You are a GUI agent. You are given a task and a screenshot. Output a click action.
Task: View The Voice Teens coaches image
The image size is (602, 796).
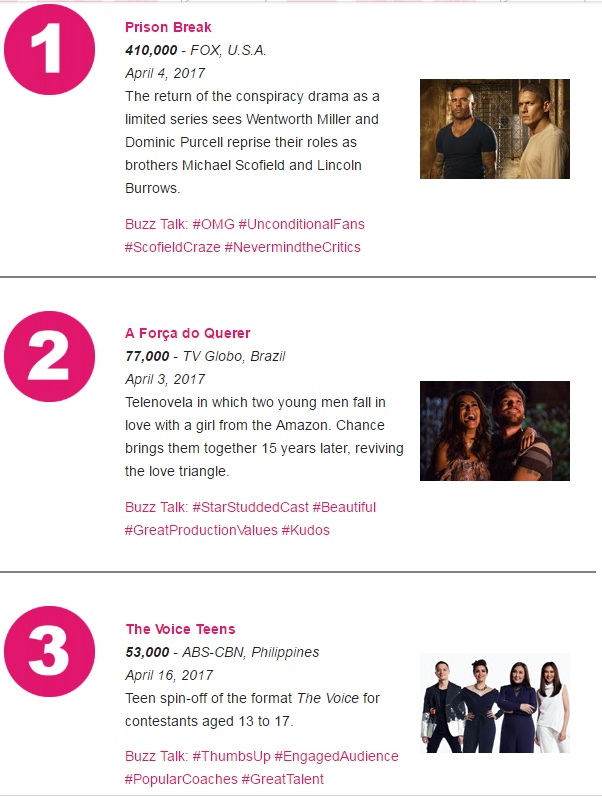click(494, 703)
